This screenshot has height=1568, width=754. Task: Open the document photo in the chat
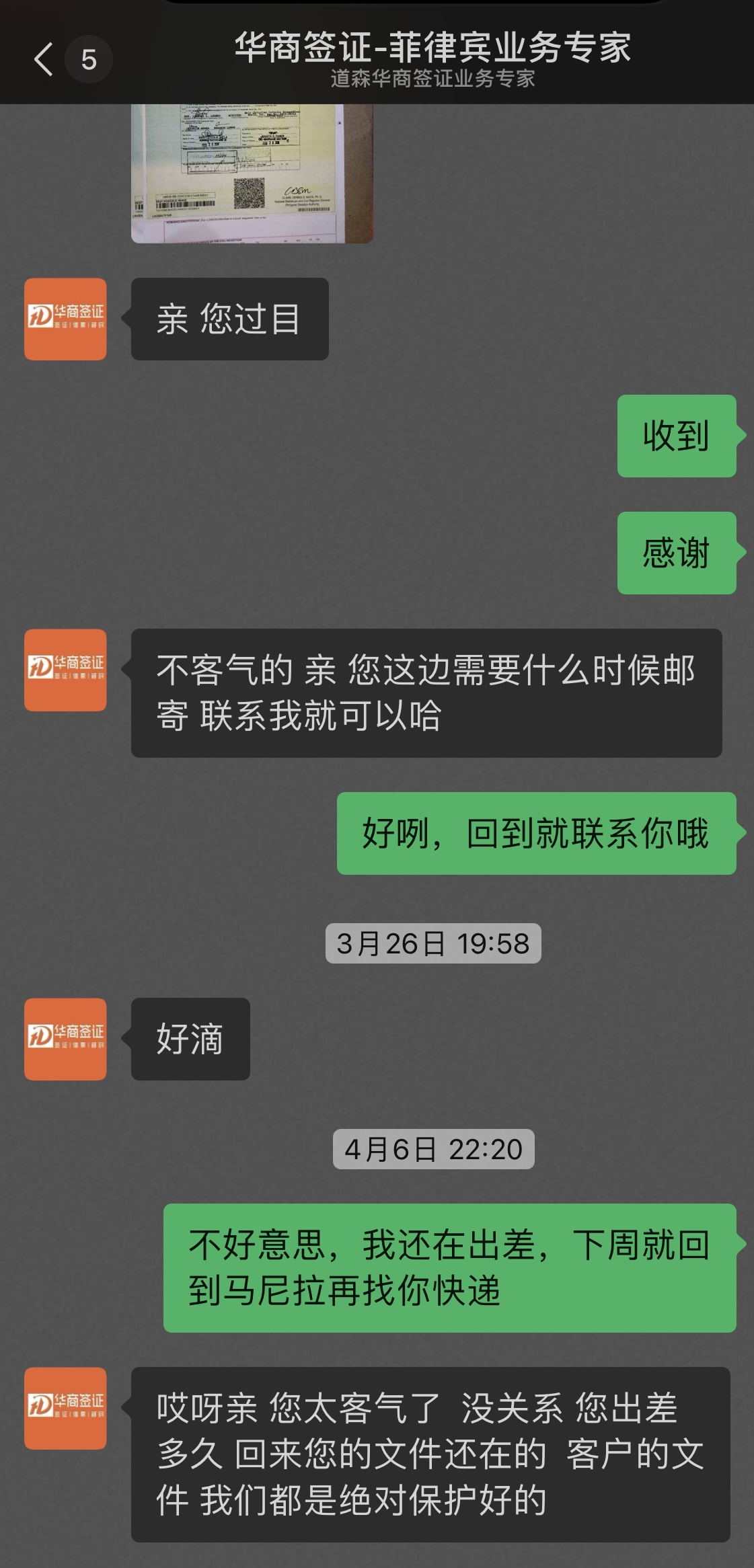click(252, 173)
